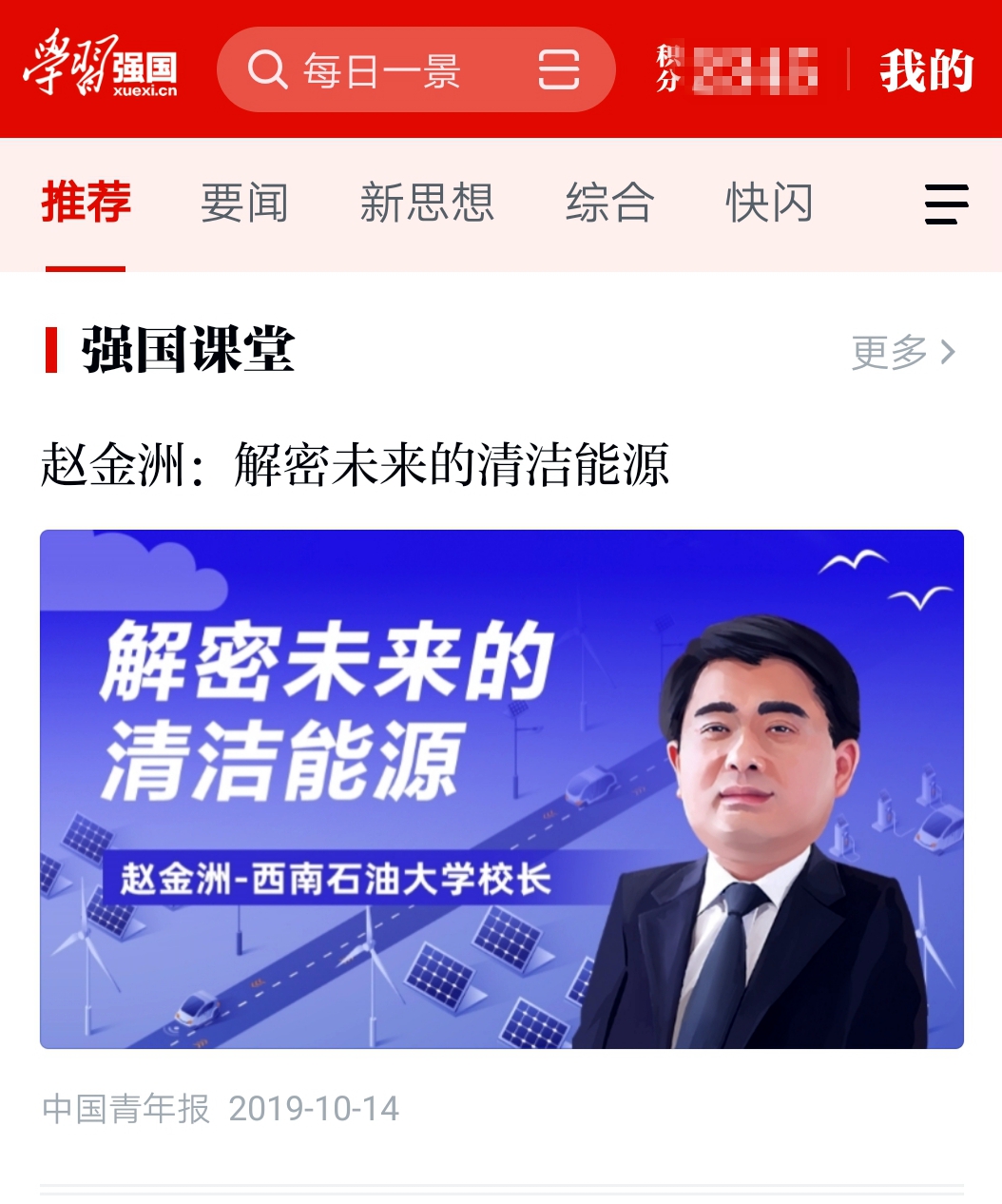Screen dimensions: 1002x1204
Task: Switch to the 要闻 tab
Action: pyautogui.click(x=244, y=203)
